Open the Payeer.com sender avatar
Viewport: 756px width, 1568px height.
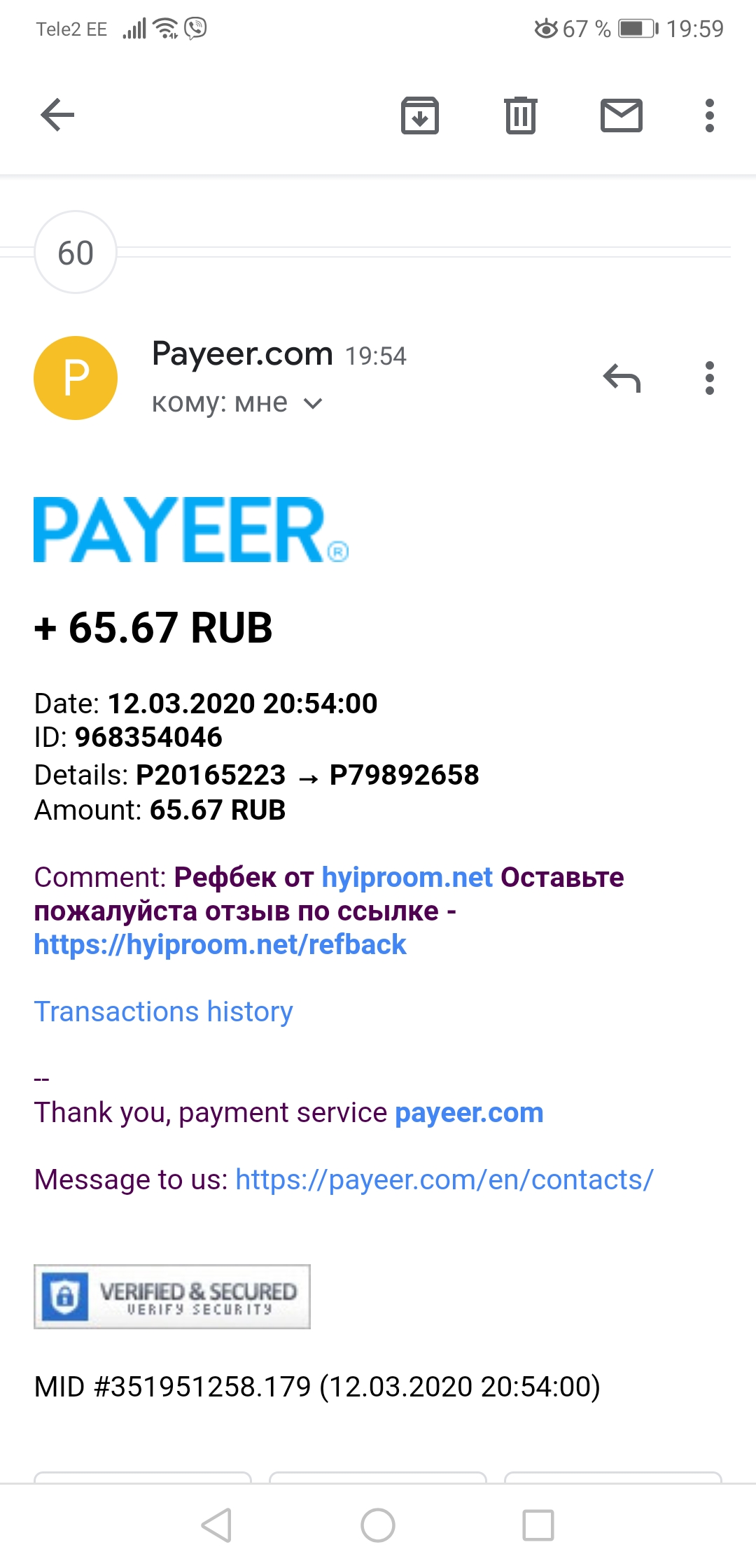pyautogui.click(x=76, y=378)
